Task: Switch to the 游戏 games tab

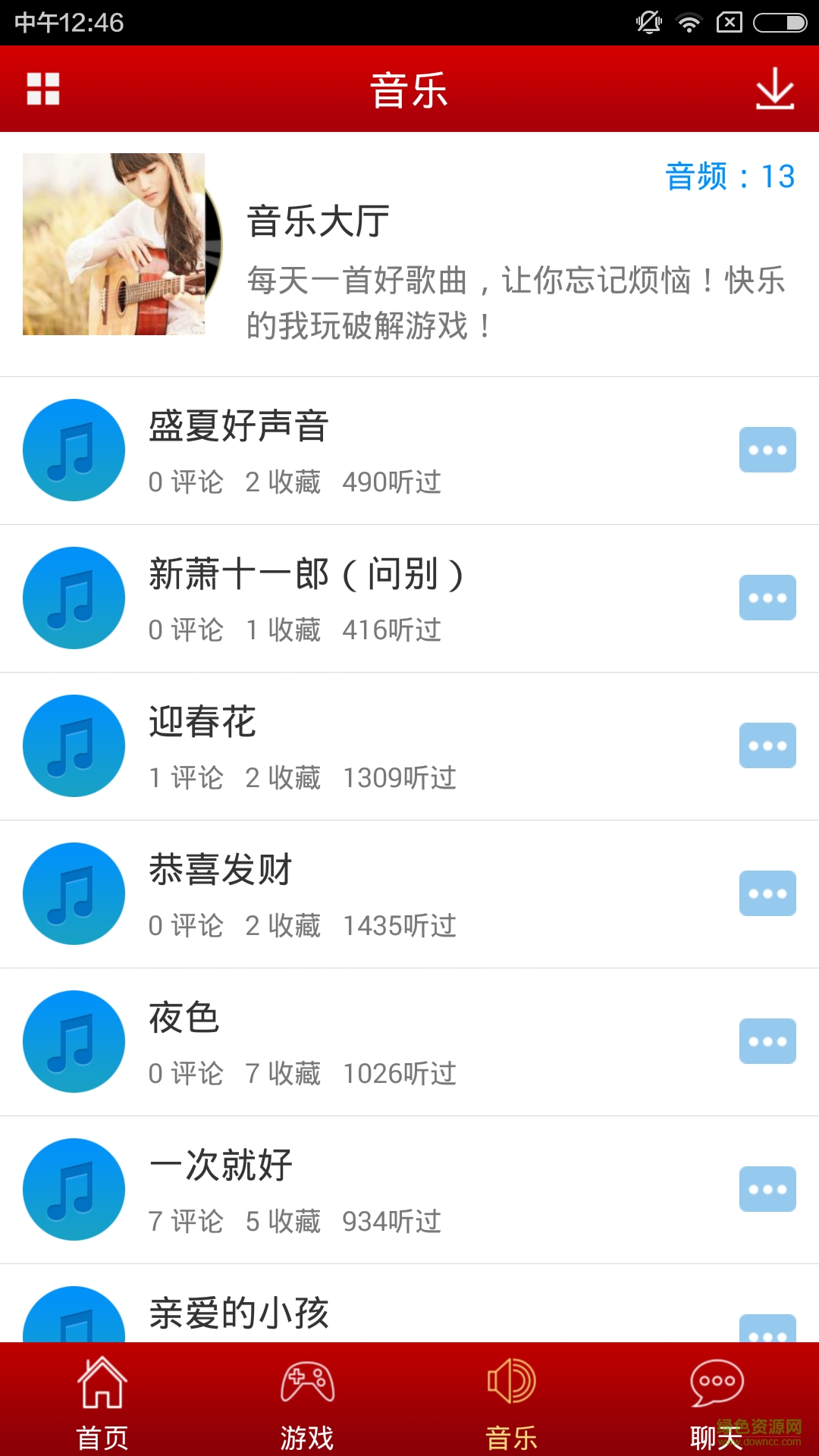Action: [x=307, y=1401]
